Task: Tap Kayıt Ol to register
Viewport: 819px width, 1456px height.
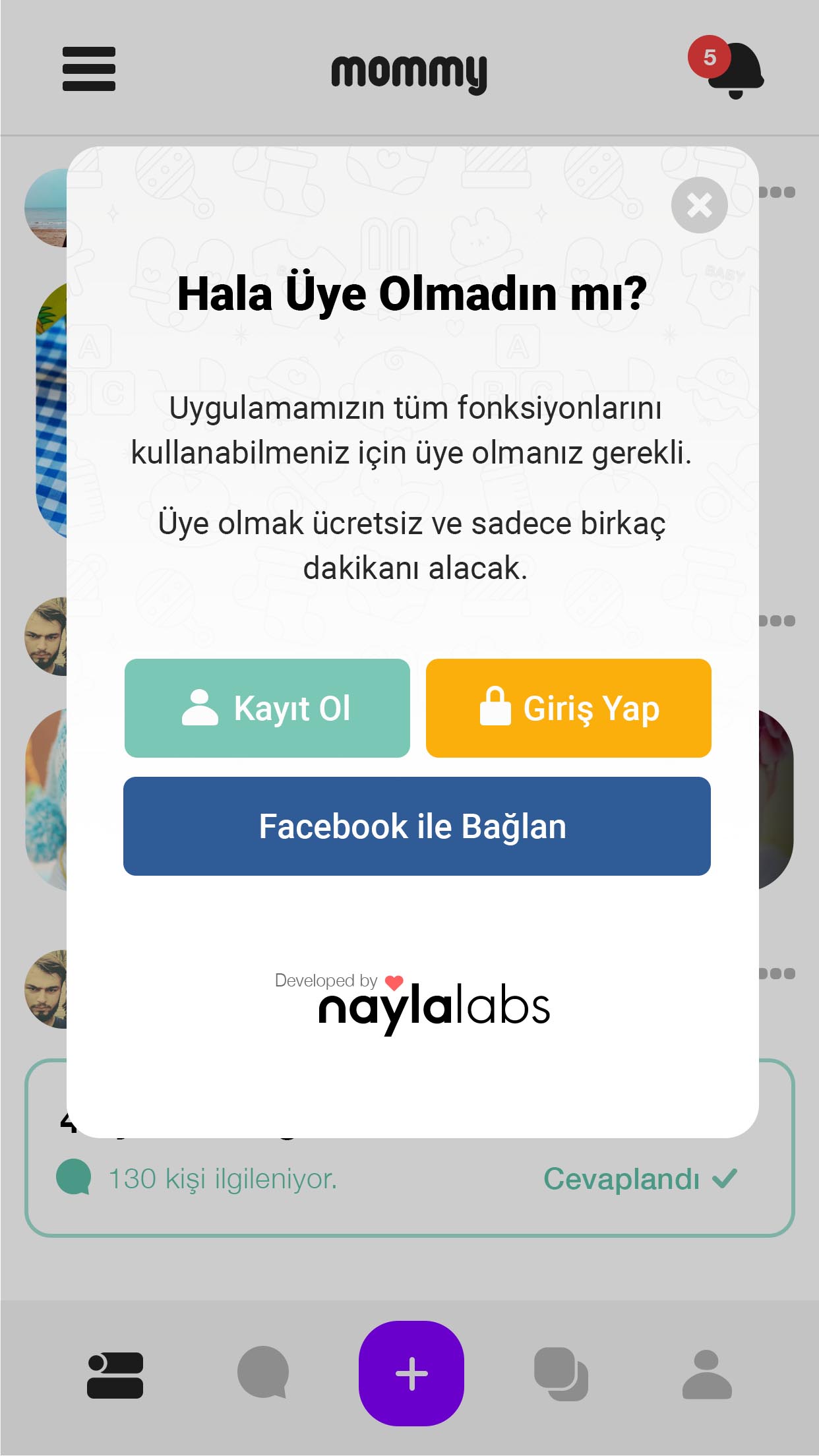Action: [x=267, y=708]
